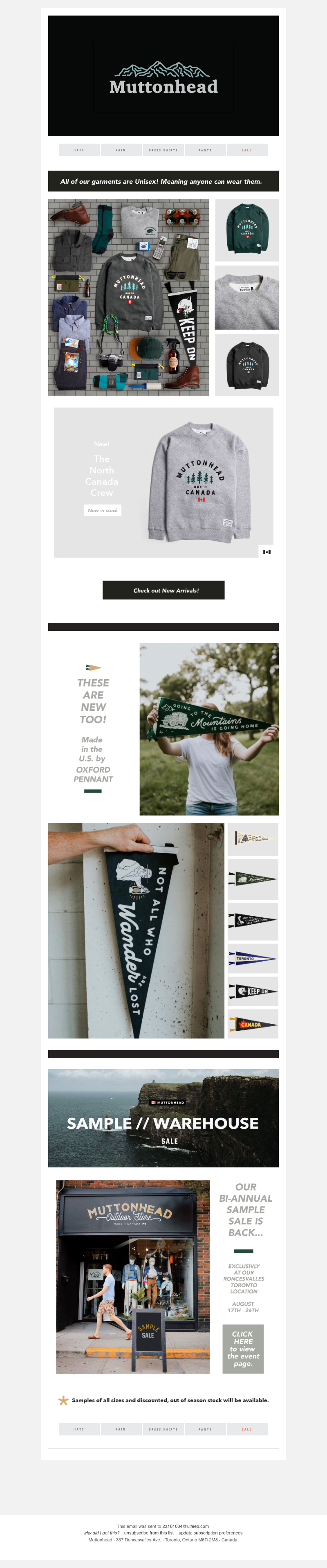Open update subscription preferences link

(210, 1533)
